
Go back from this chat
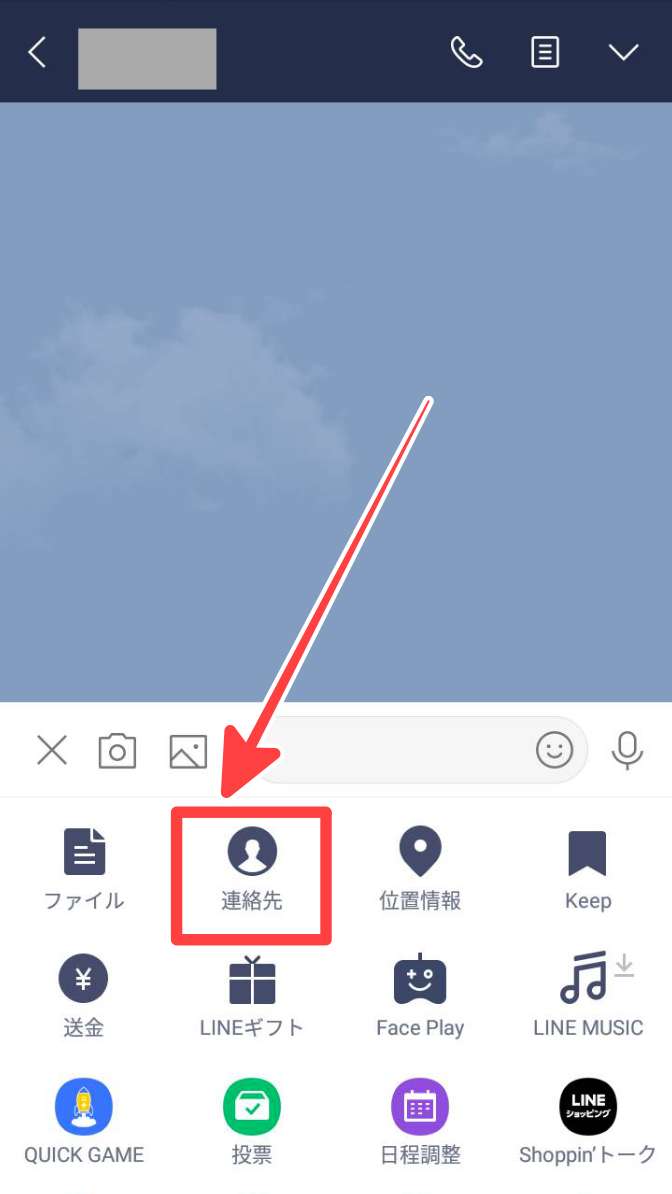[x=37, y=52]
